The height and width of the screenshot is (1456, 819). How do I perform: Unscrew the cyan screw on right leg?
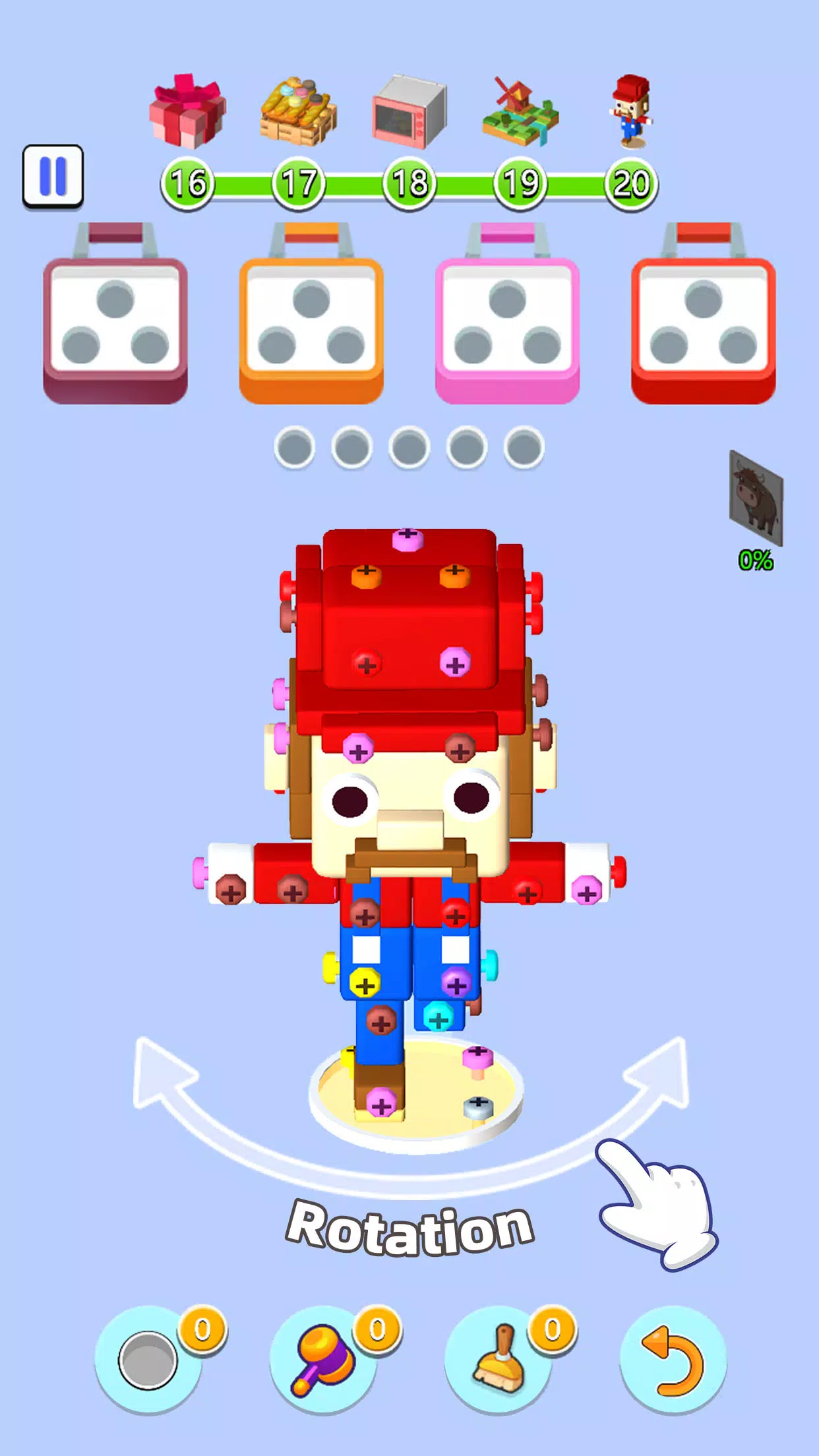coord(438,1018)
